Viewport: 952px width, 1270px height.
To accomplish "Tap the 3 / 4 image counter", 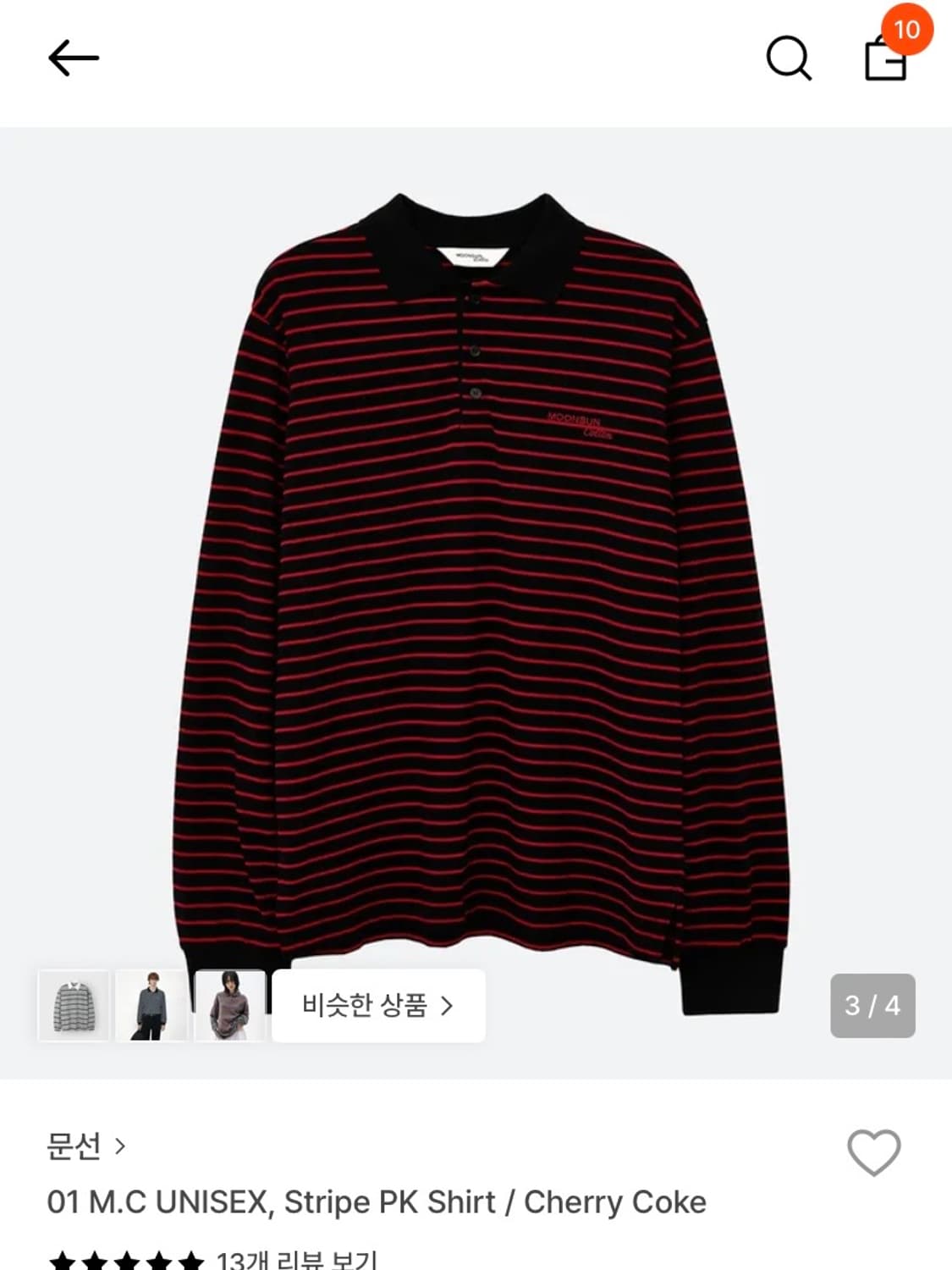I will tap(872, 1003).
